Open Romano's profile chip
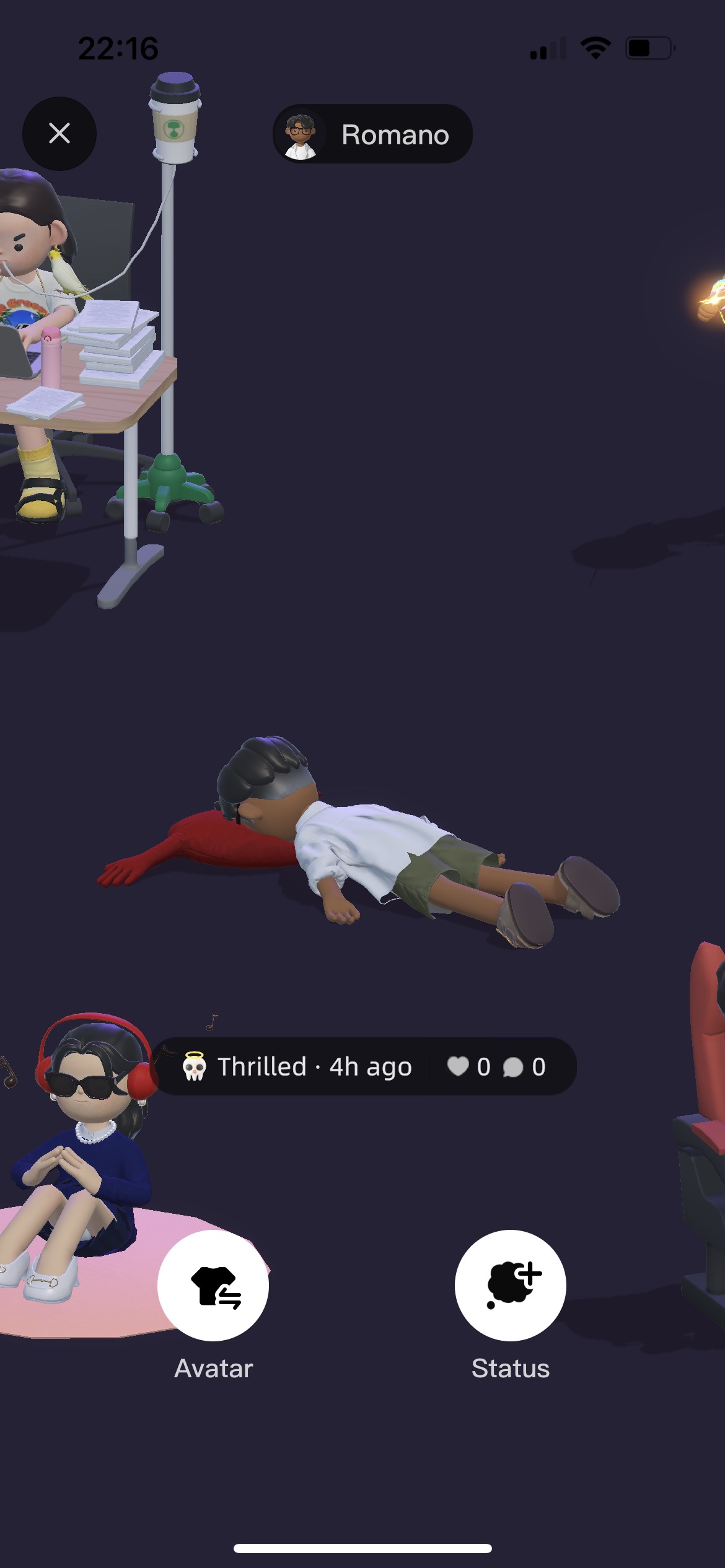 pos(372,134)
